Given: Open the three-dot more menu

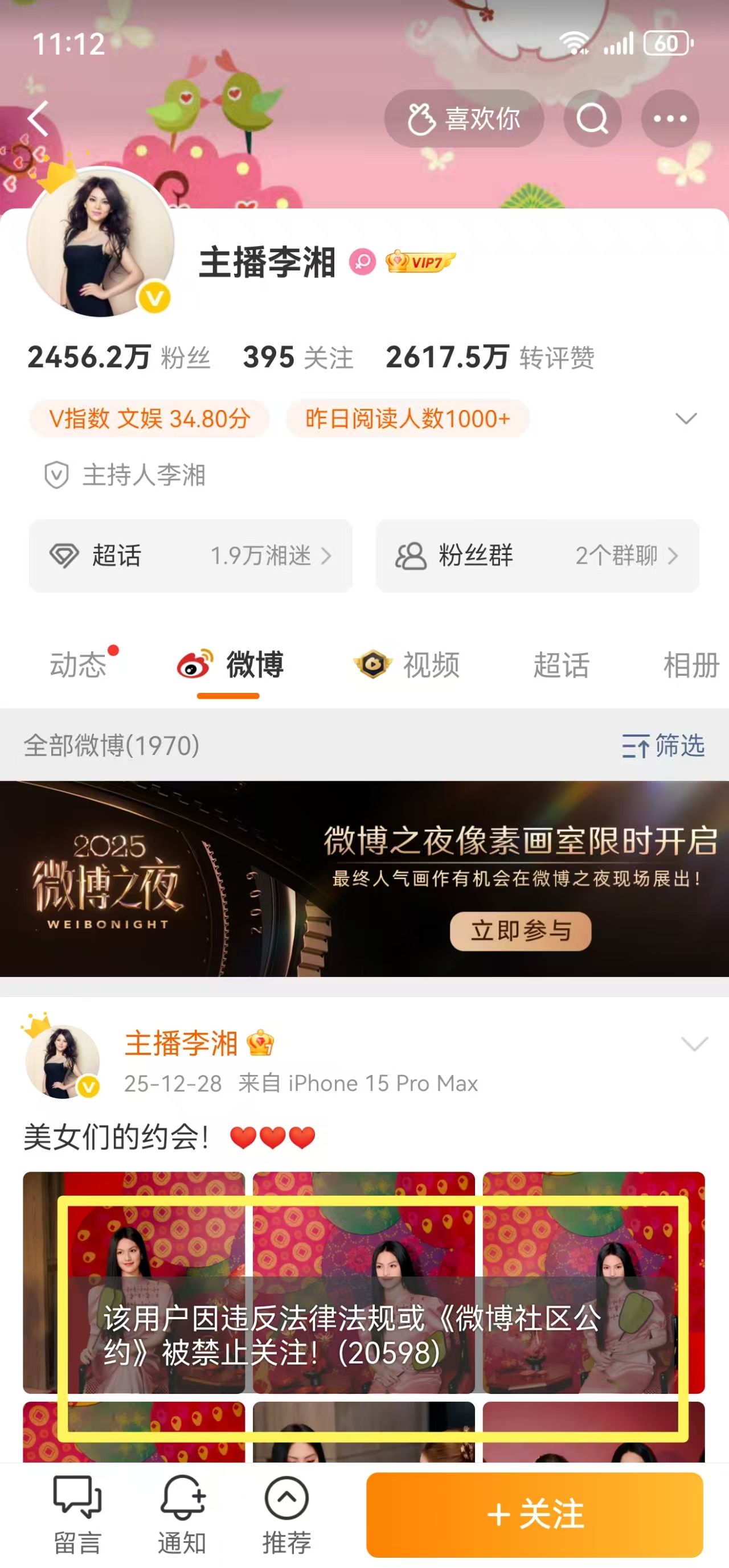Looking at the screenshot, I should (x=670, y=118).
